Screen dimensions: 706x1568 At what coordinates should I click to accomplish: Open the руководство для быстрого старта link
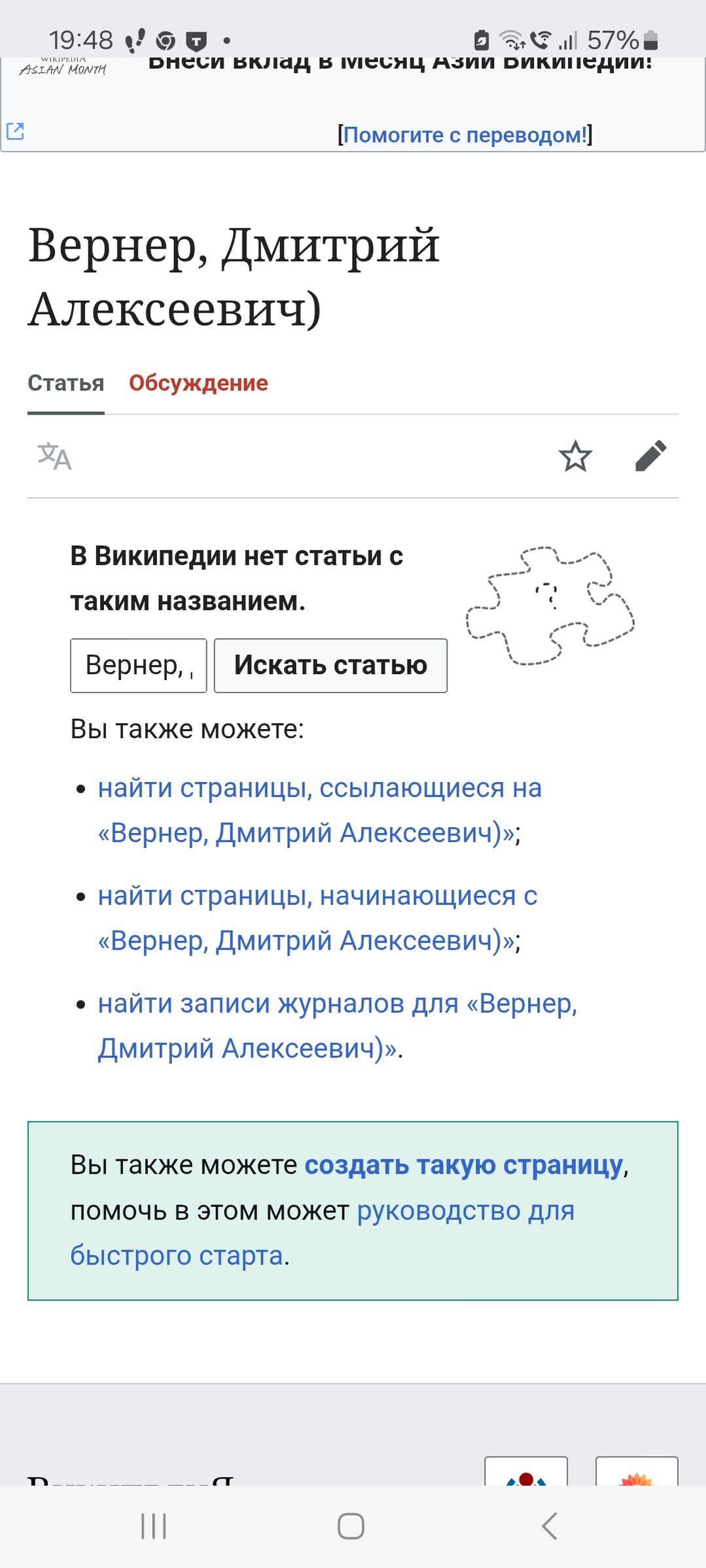point(465,1211)
